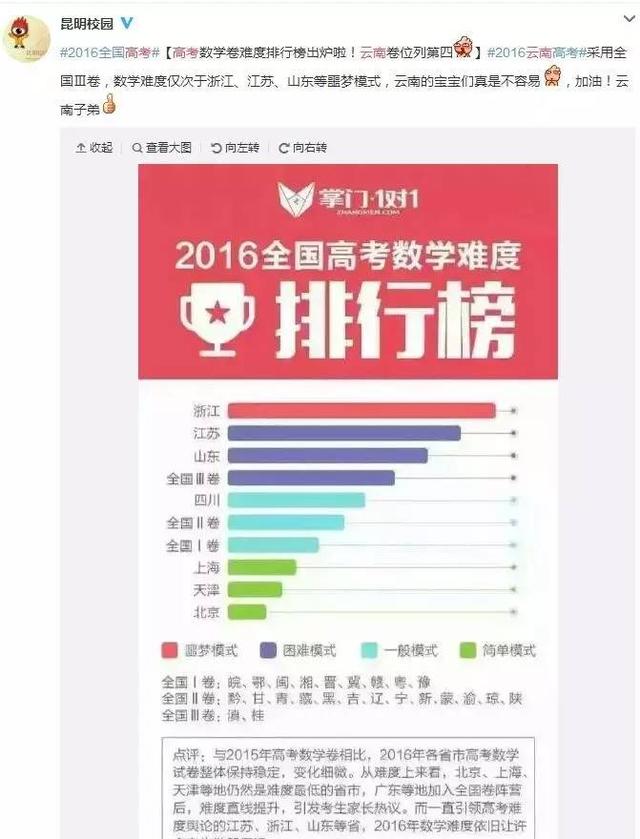
Task: Rotate the image right with 向右转
Action: coord(303,147)
